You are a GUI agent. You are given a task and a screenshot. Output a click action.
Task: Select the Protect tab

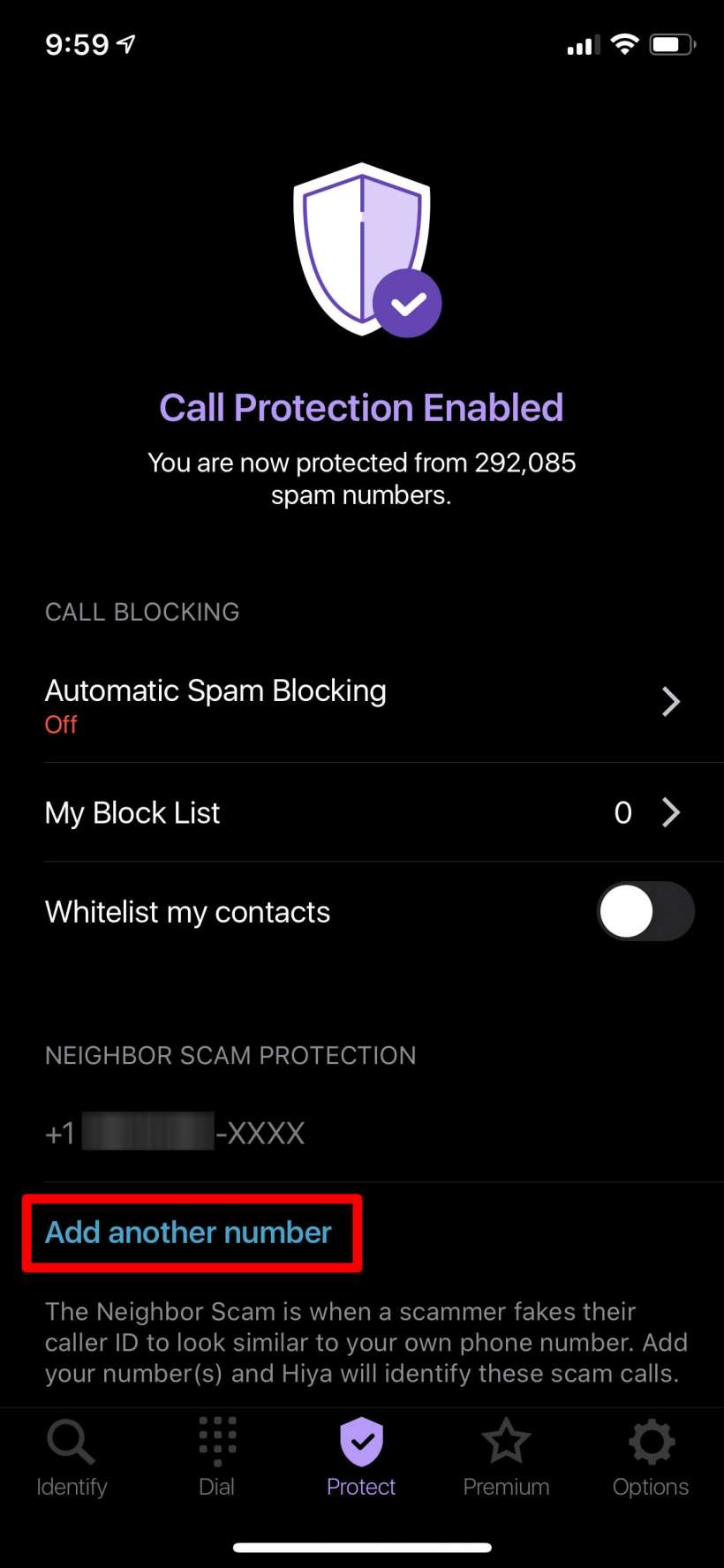pyautogui.click(x=361, y=1458)
